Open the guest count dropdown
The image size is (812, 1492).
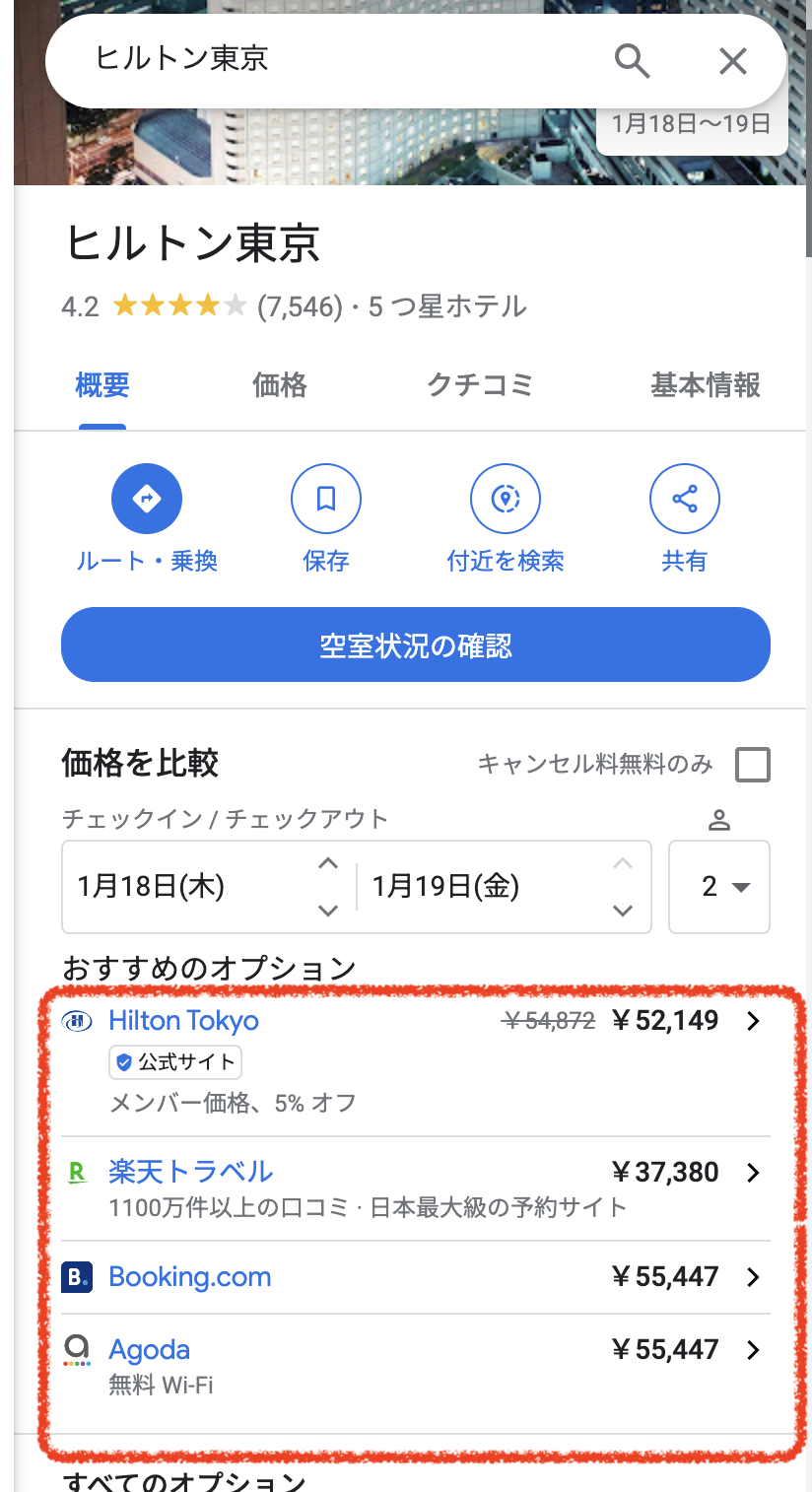(x=719, y=887)
